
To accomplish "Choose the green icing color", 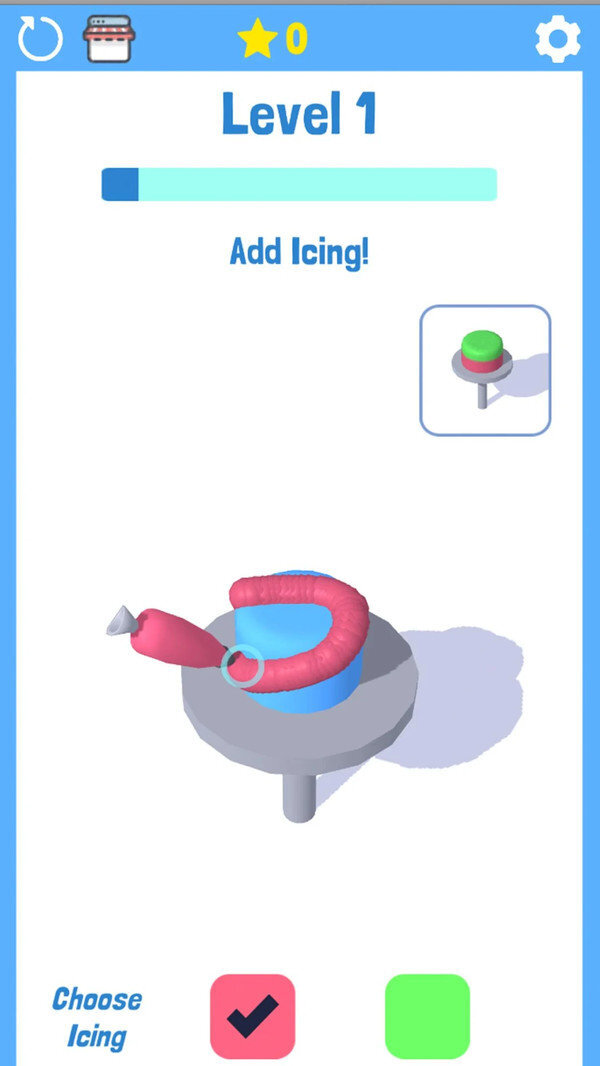I will click(x=427, y=1016).
